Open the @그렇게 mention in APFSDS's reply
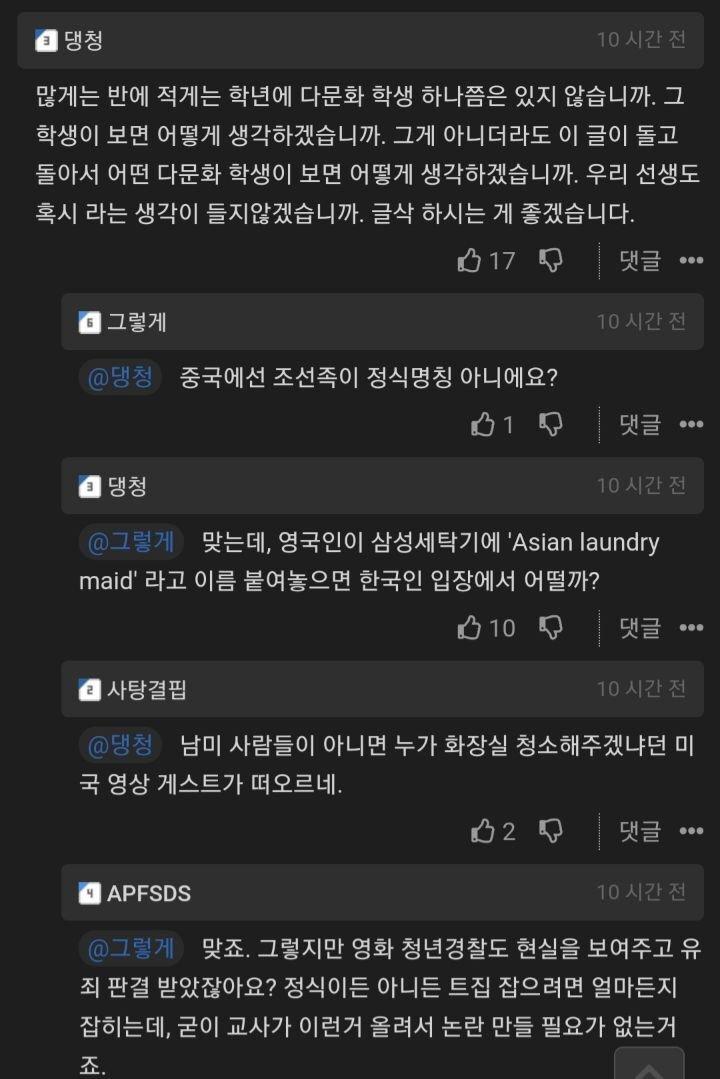Screen dimensions: 720x1079 point(132,947)
